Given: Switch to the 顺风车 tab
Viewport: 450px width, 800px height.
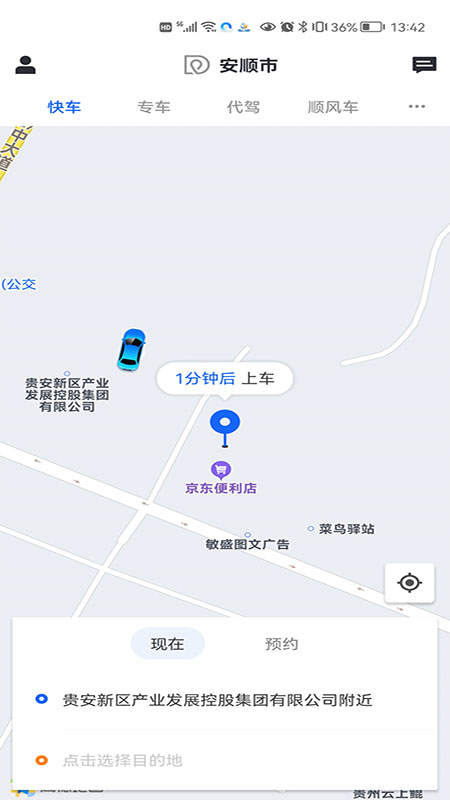Looking at the screenshot, I should coord(333,107).
